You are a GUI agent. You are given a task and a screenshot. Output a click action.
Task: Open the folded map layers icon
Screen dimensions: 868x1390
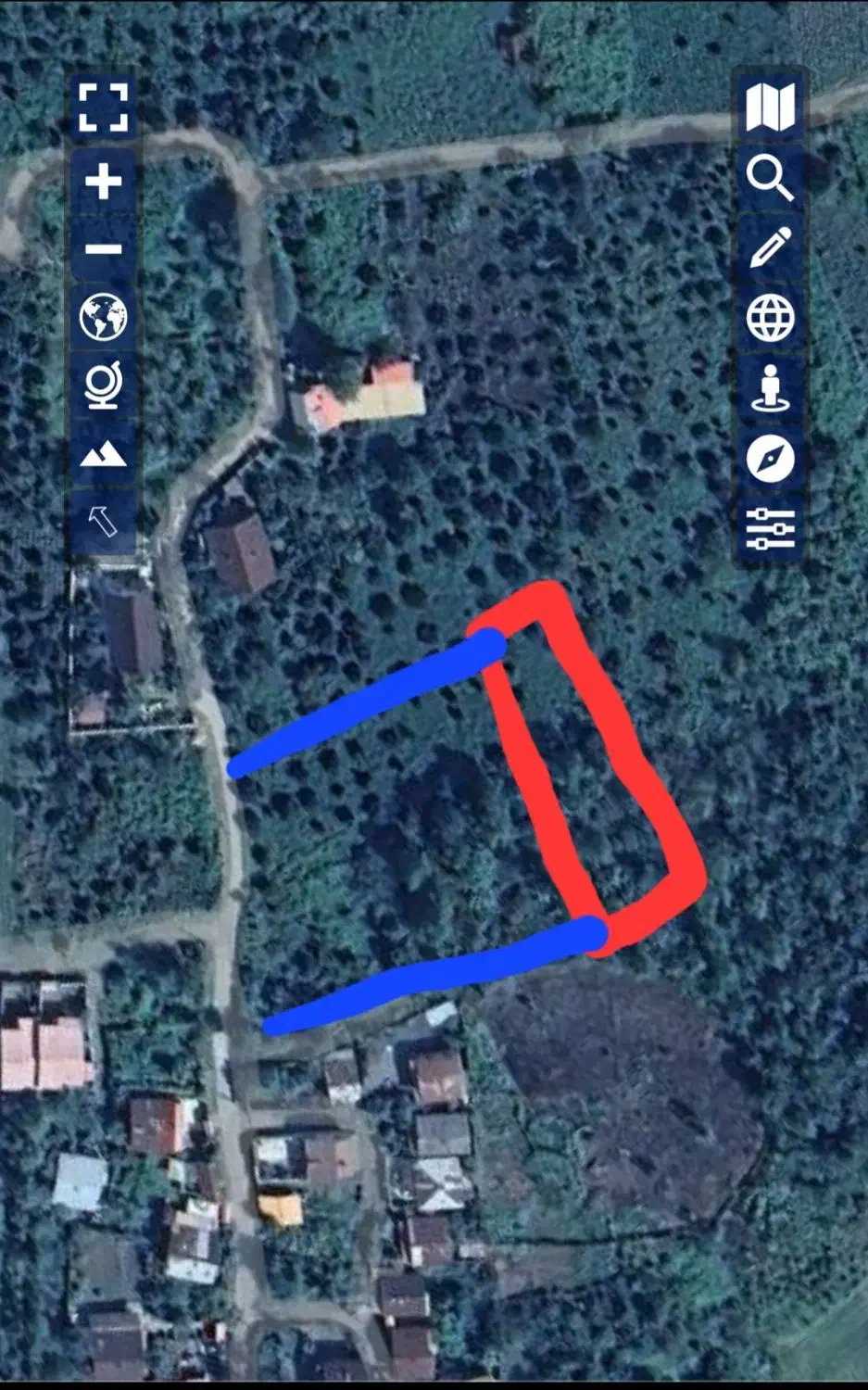770,107
